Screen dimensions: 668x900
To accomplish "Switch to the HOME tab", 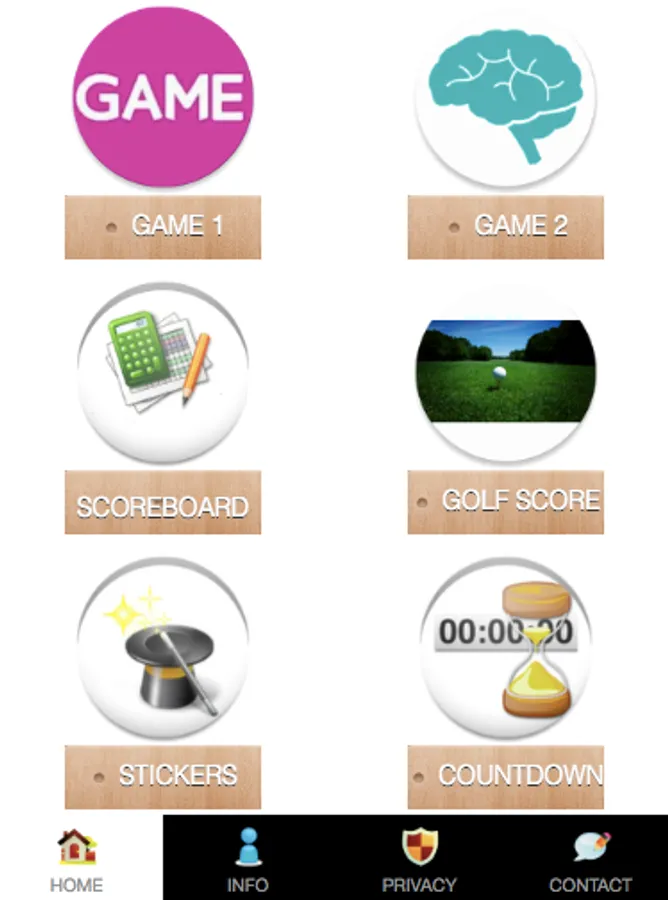I will [77, 858].
